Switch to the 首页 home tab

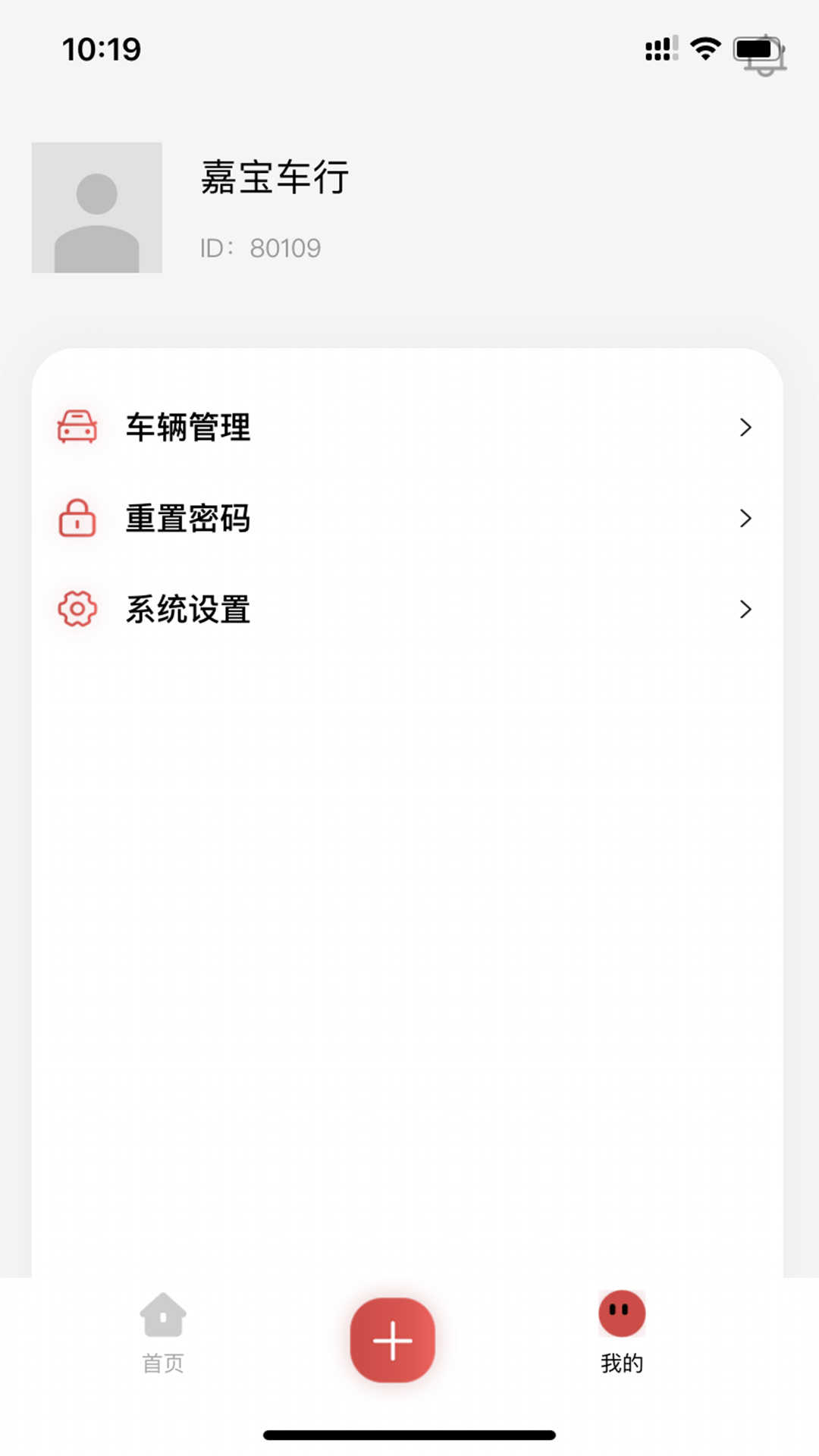163,1332
